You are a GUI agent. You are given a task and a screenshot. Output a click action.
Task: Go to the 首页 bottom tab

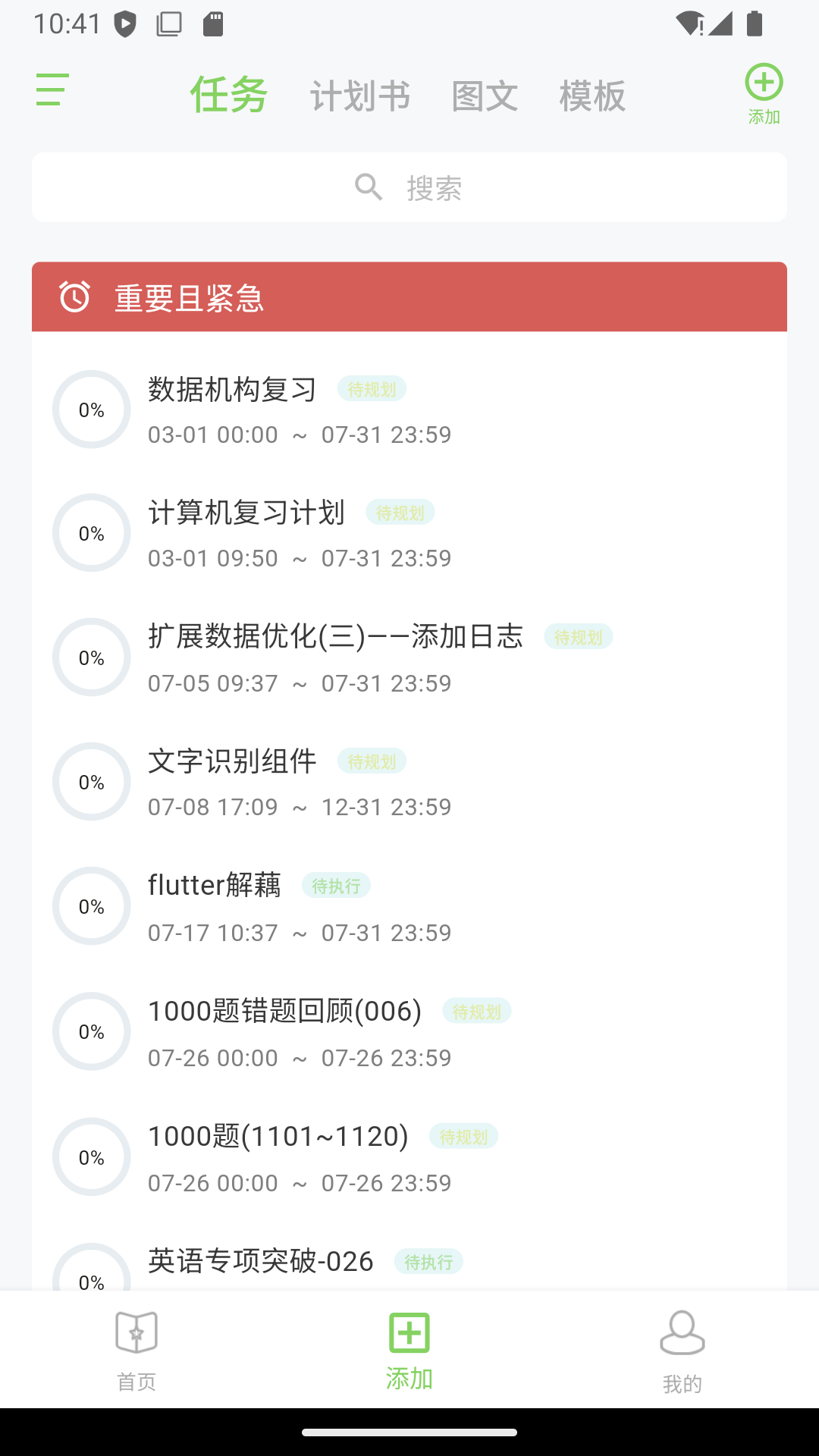[x=136, y=1351]
